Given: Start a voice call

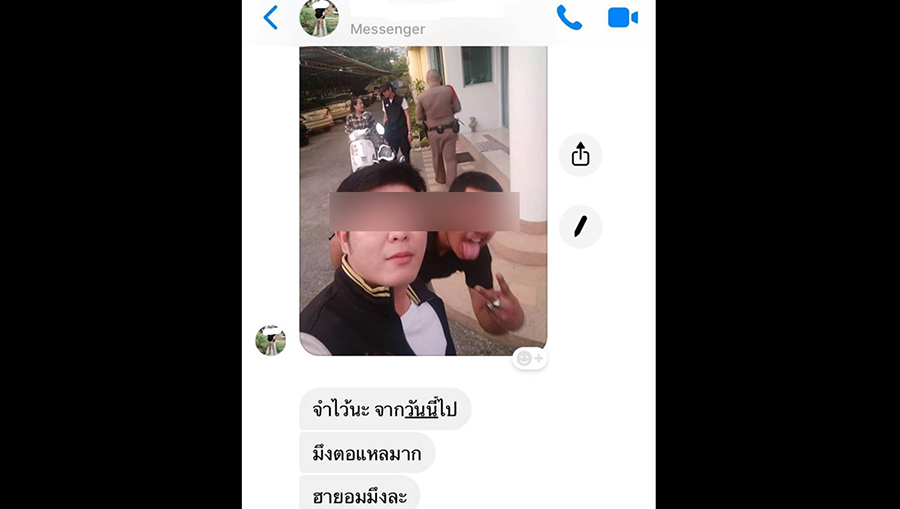Looking at the screenshot, I should (569, 18).
